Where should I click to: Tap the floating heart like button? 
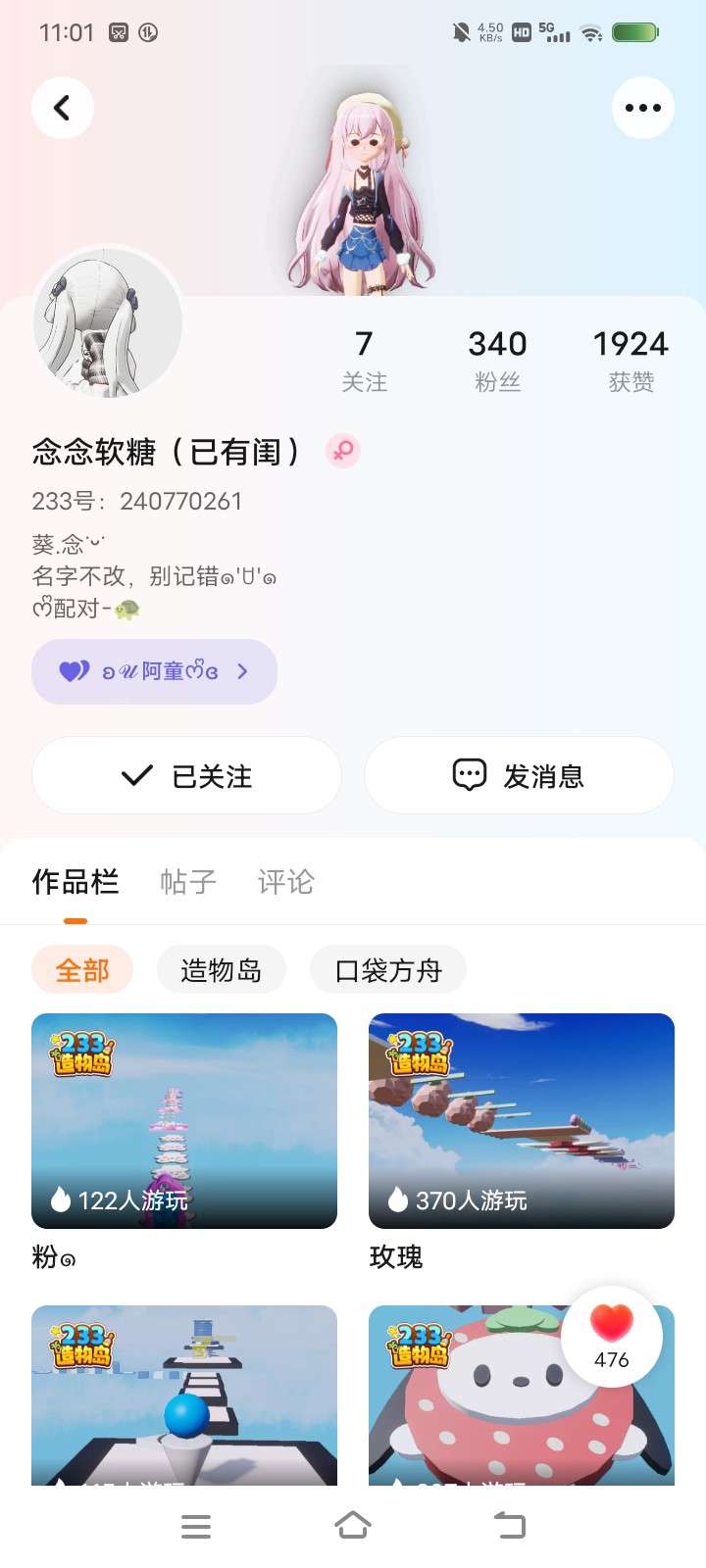[x=611, y=1336]
